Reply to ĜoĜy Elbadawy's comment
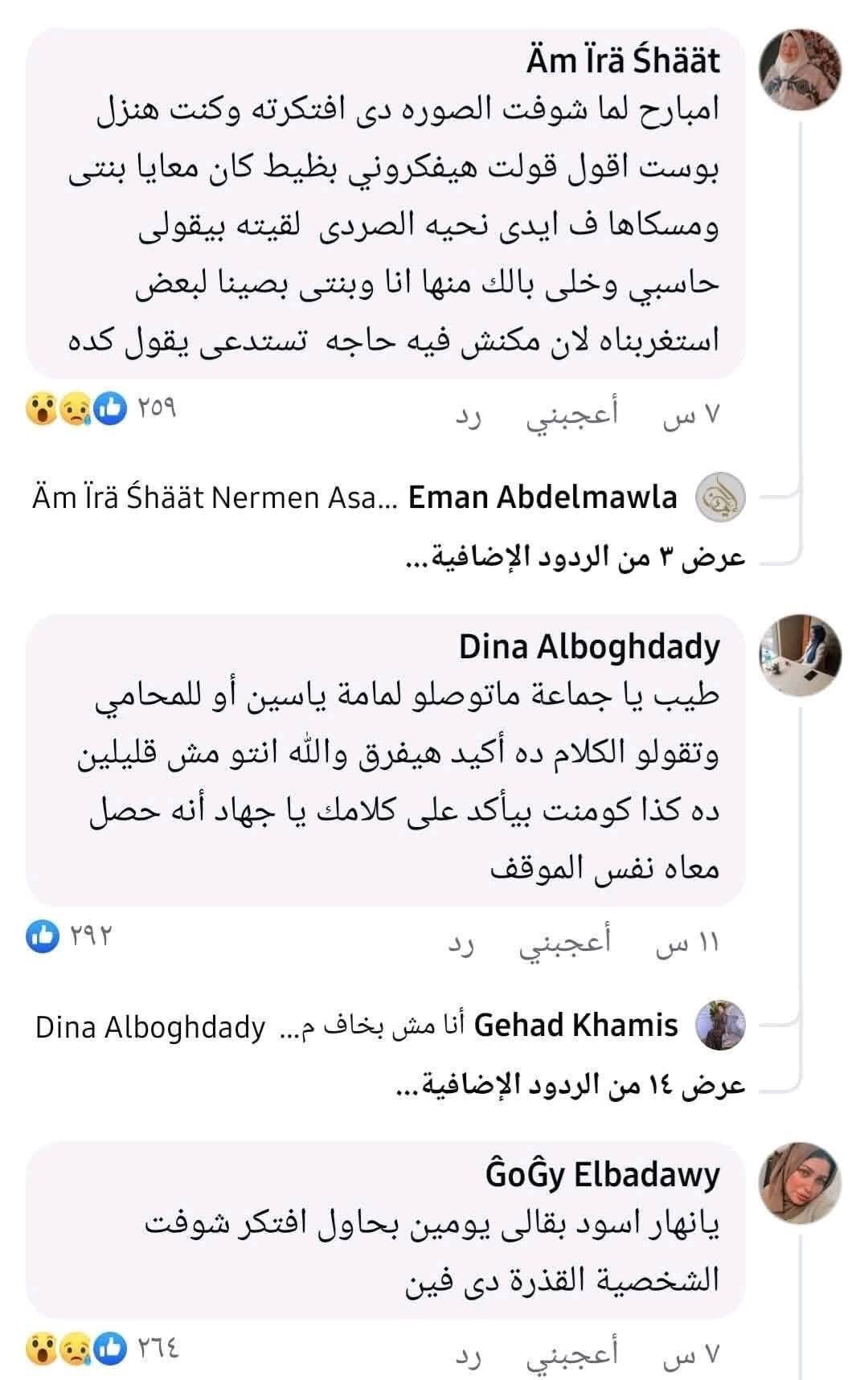 coord(469,1358)
